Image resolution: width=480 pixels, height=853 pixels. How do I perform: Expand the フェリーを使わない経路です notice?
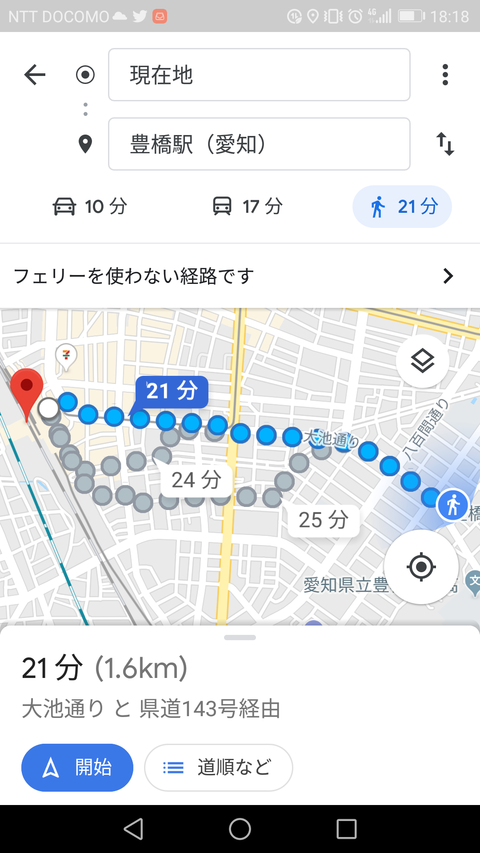click(240, 276)
